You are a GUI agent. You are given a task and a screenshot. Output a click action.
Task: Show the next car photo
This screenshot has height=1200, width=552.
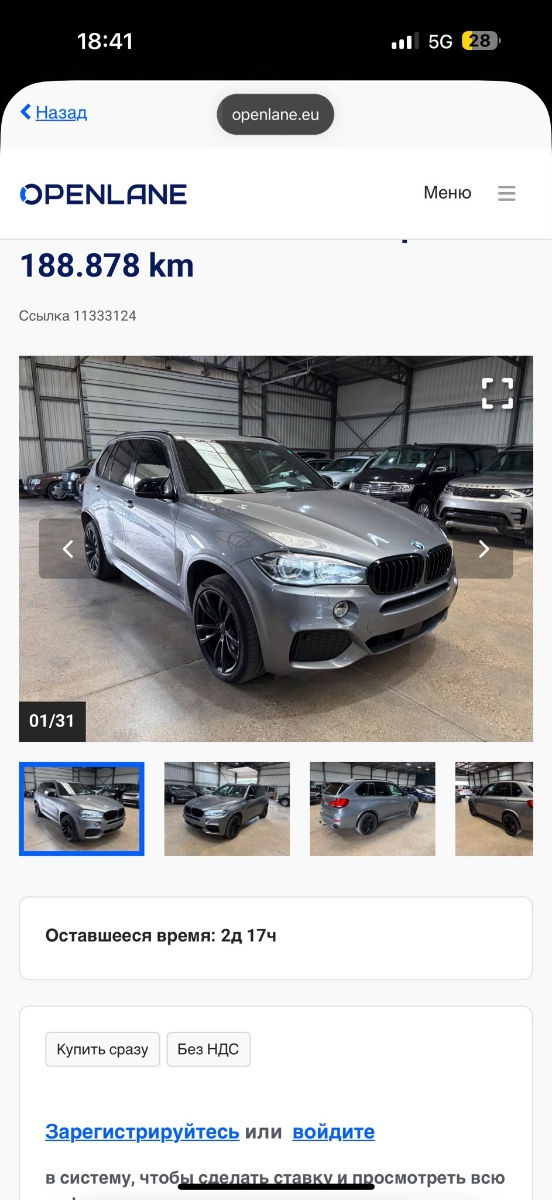(483, 548)
